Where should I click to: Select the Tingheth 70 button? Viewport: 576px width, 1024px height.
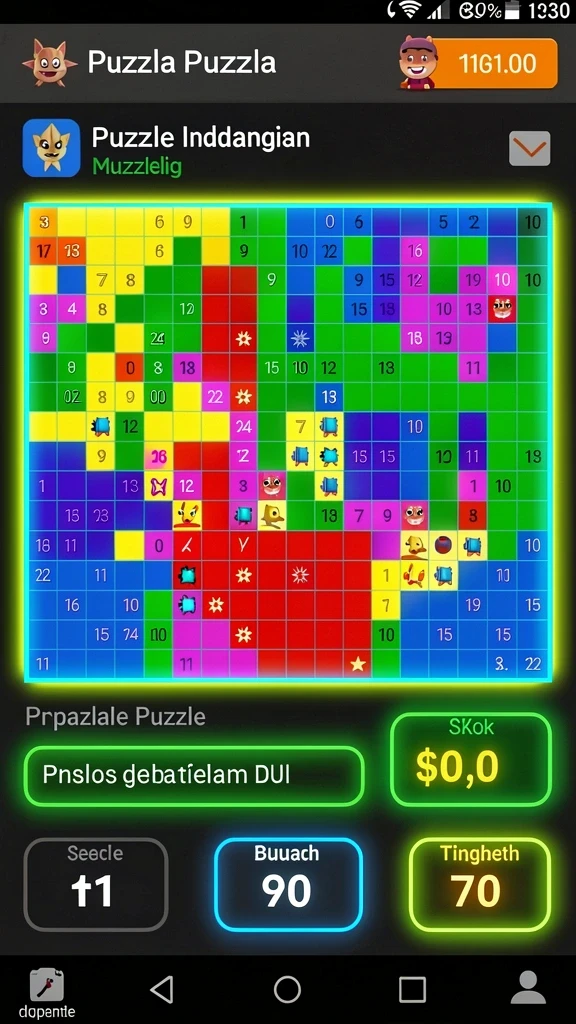480,884
